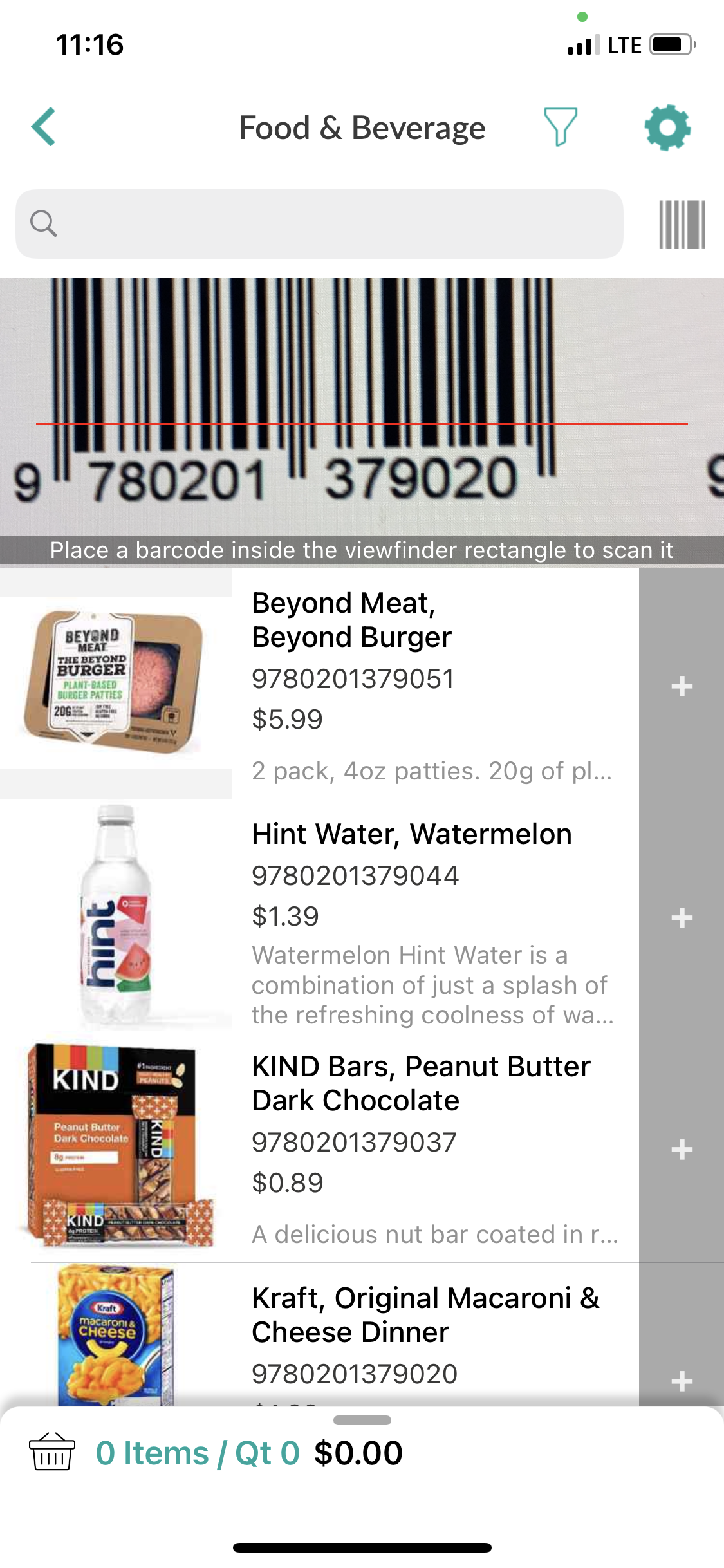Open the filter options
This screenshot has width=724, height=1568.
pos(560,127)
